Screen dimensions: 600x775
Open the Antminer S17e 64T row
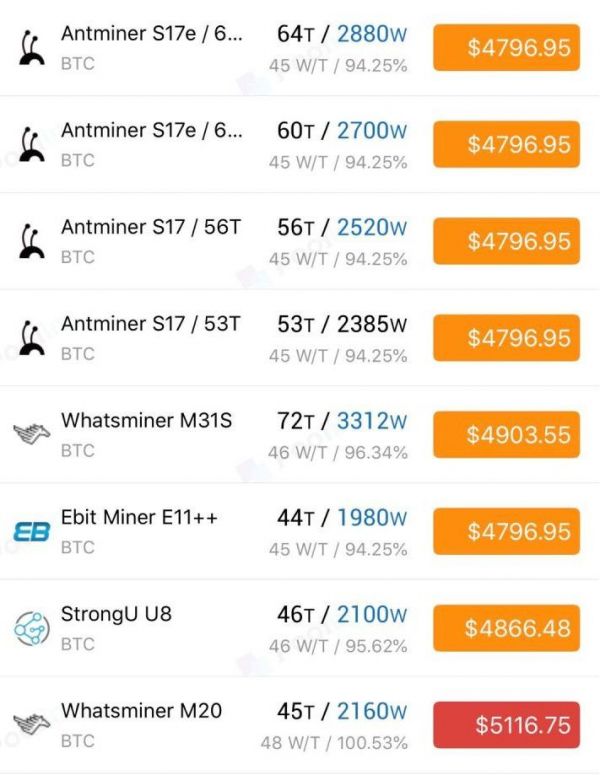151,34
